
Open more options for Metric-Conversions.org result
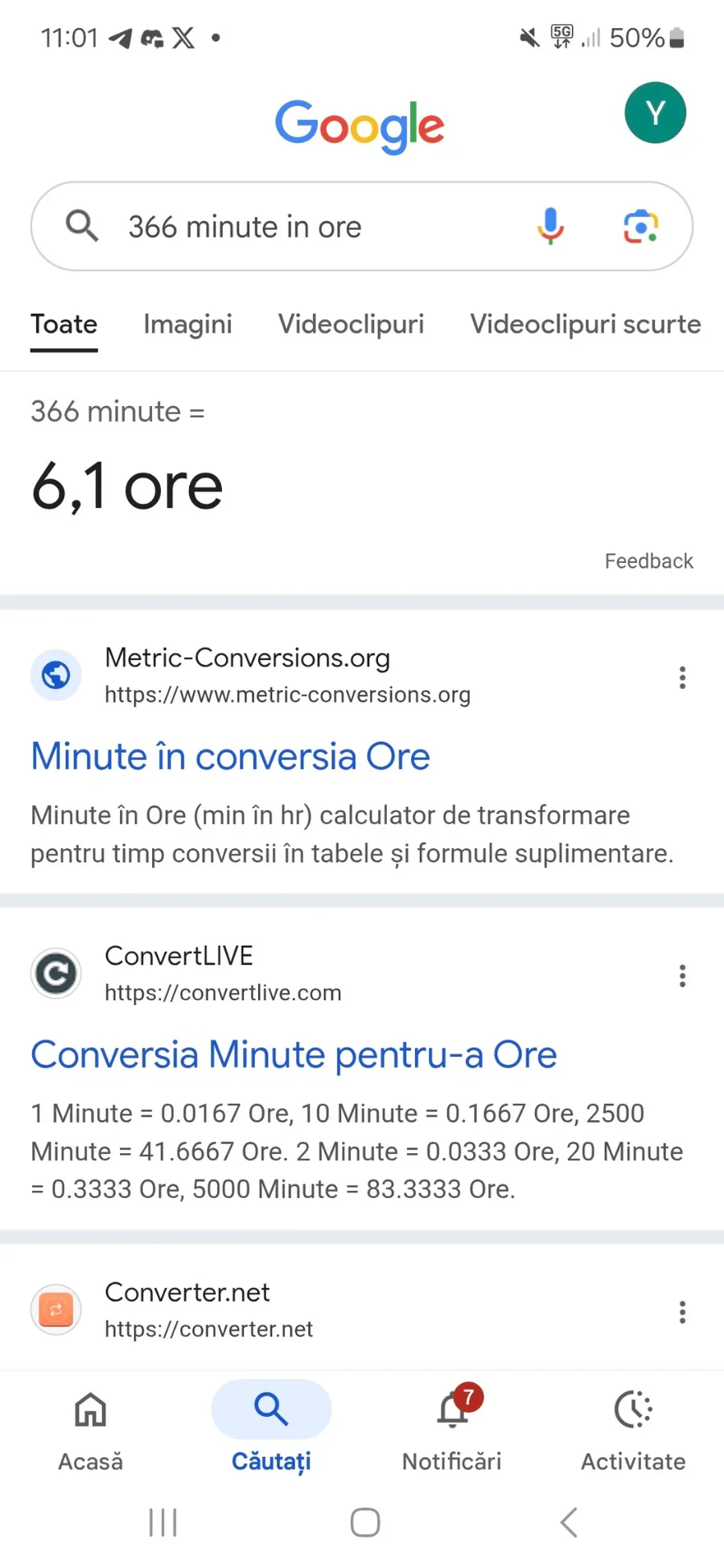[682, 677]
